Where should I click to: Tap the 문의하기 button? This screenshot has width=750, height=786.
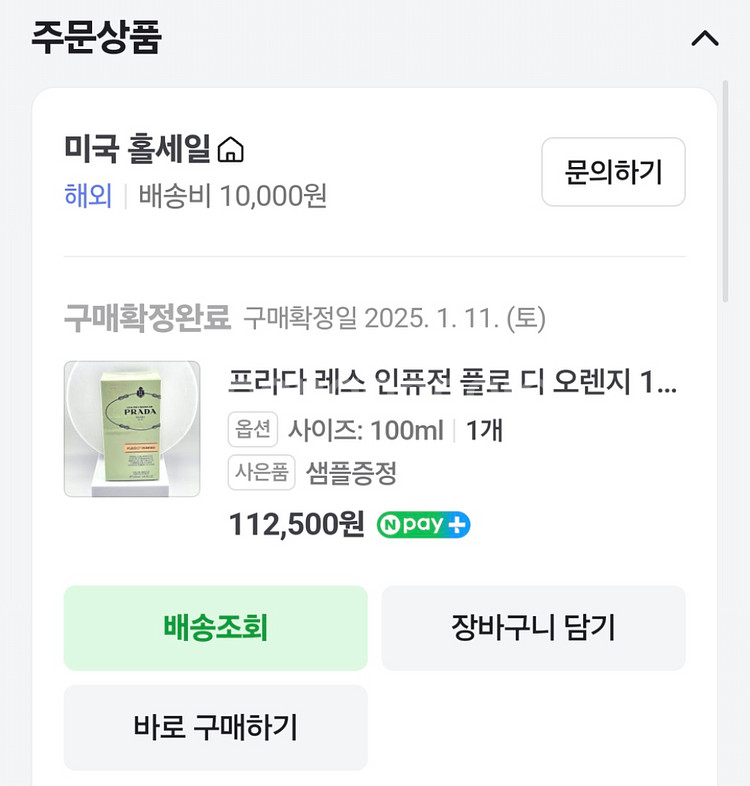pyautogui.click(x=613, y=172)
